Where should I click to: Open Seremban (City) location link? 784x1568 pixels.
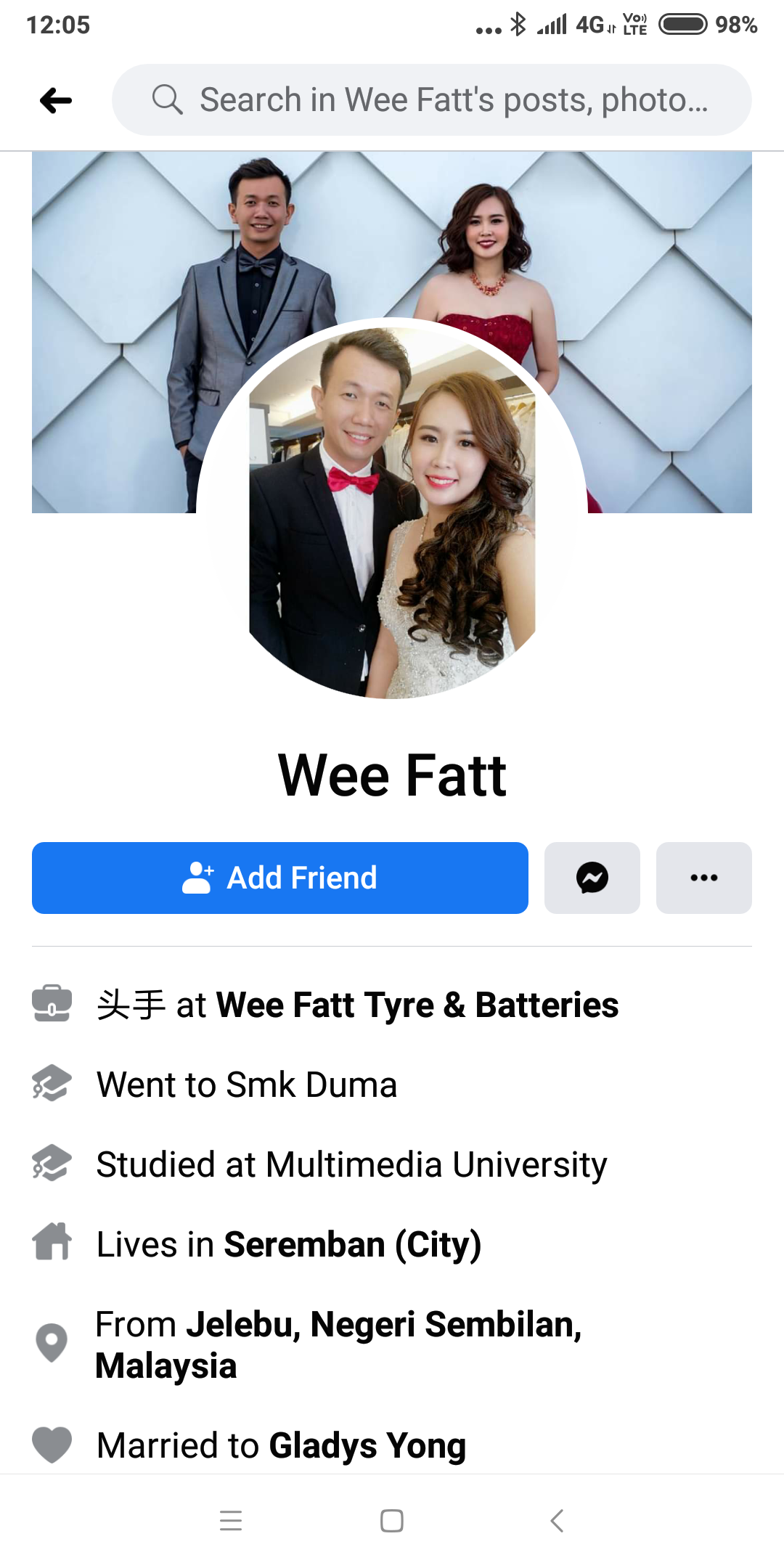point(352,1244)
